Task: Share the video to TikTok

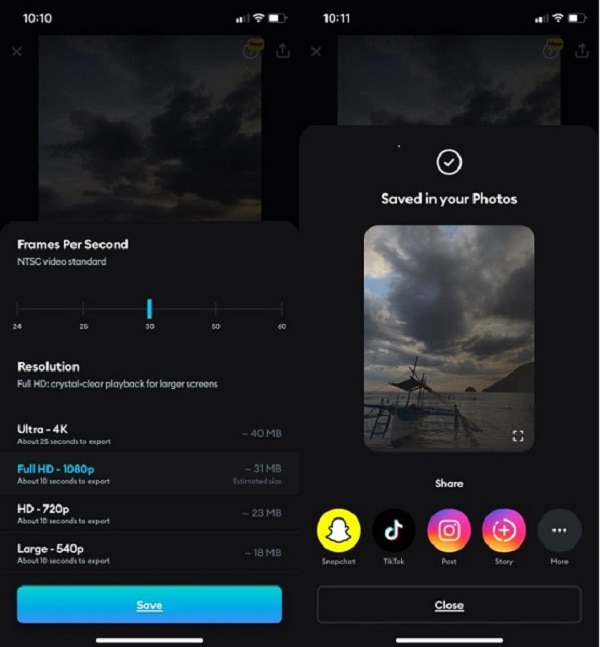Action: click(x=394, y=530)
